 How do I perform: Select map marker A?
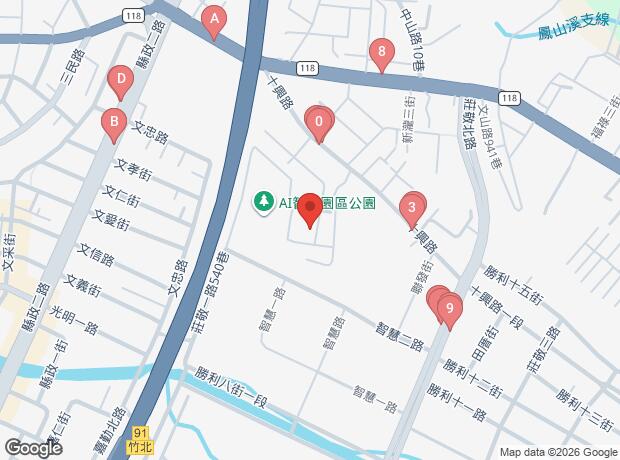(x=214, y=23)
